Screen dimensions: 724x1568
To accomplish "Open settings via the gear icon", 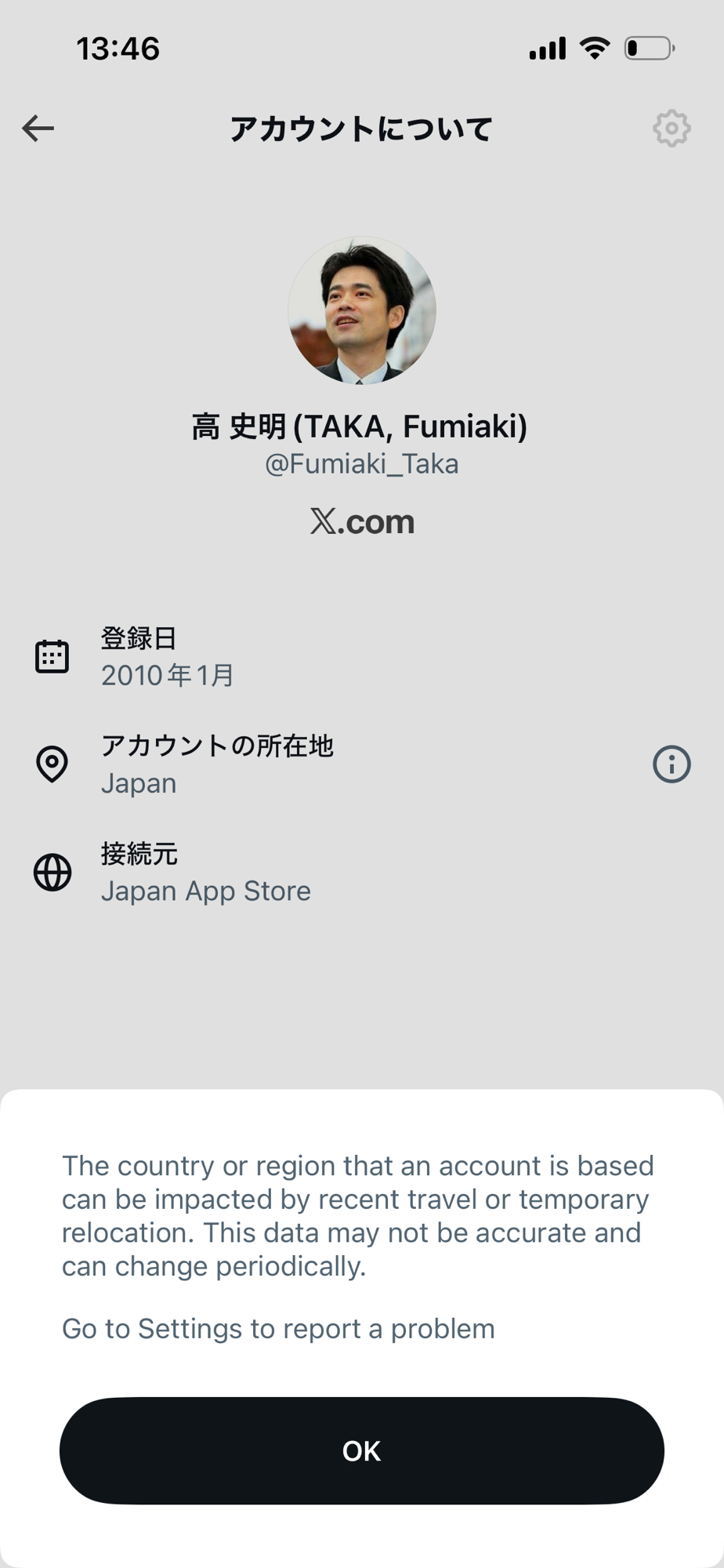I will (x=672, y=129).
